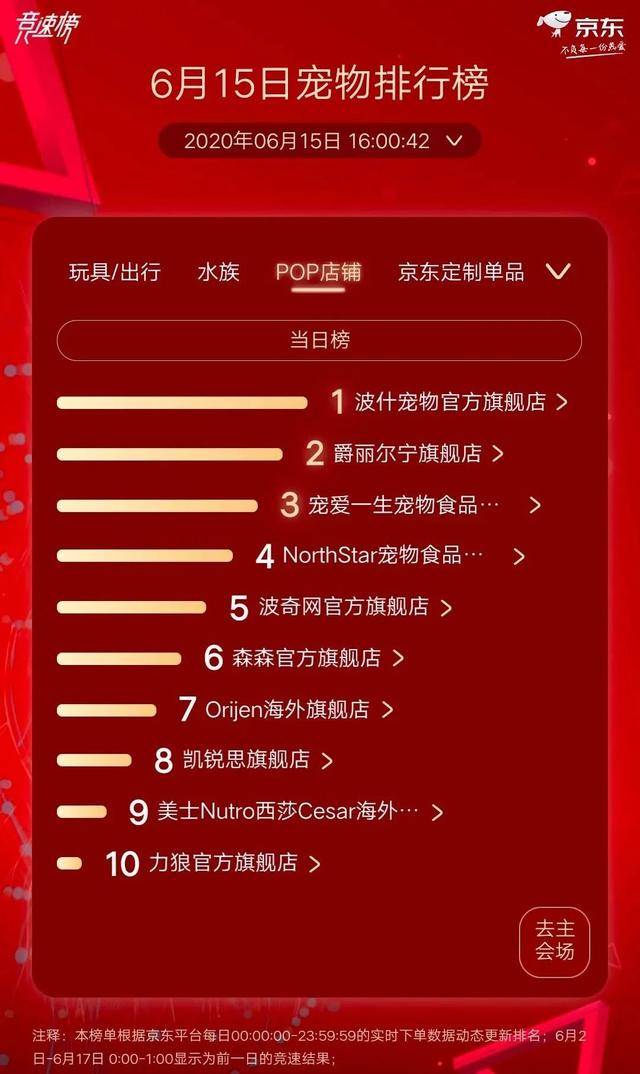Screen dimensions: 640x1074
Task: Switch to the 京东定制单品 tab
Action: pos(461,272)
